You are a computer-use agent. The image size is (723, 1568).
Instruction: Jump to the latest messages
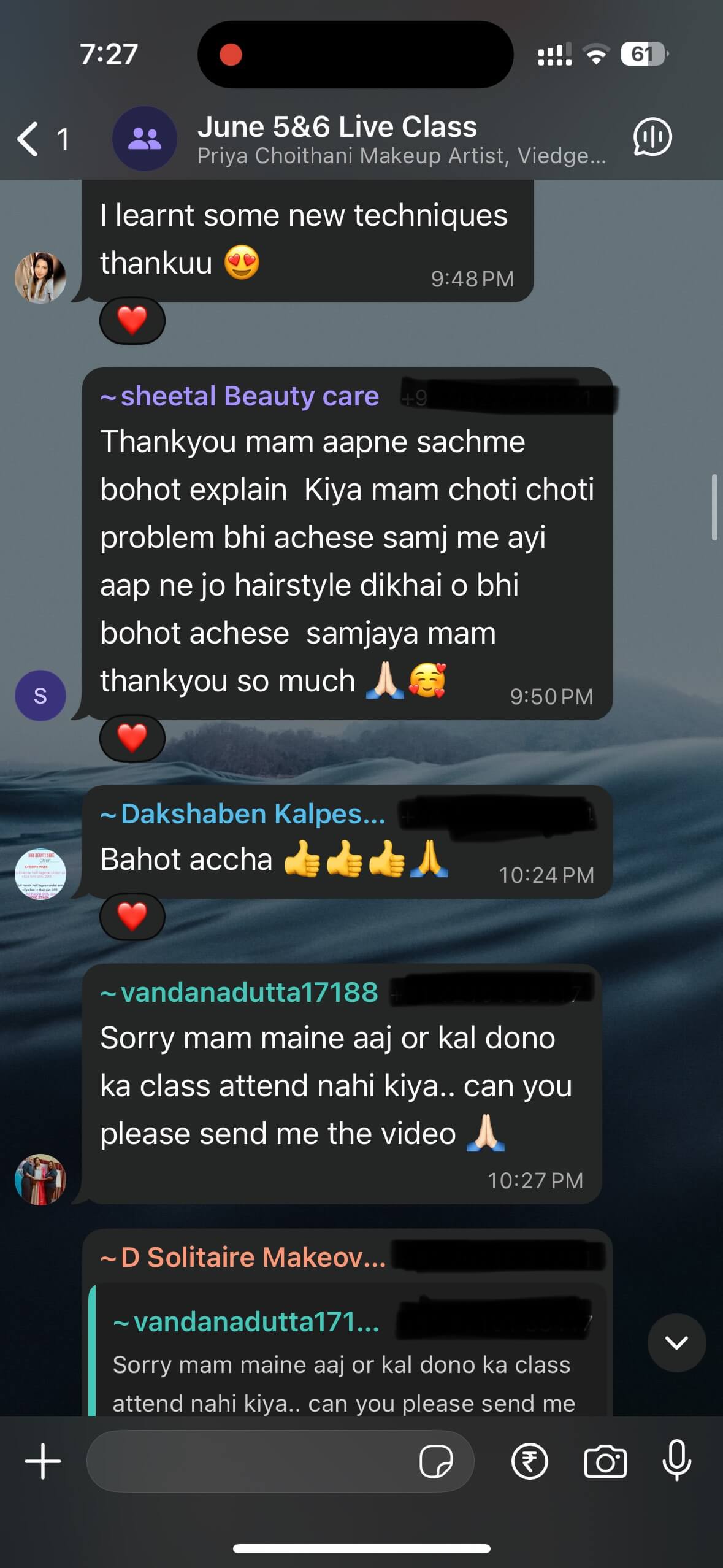pyautogui.click(x=676, y=1343)
